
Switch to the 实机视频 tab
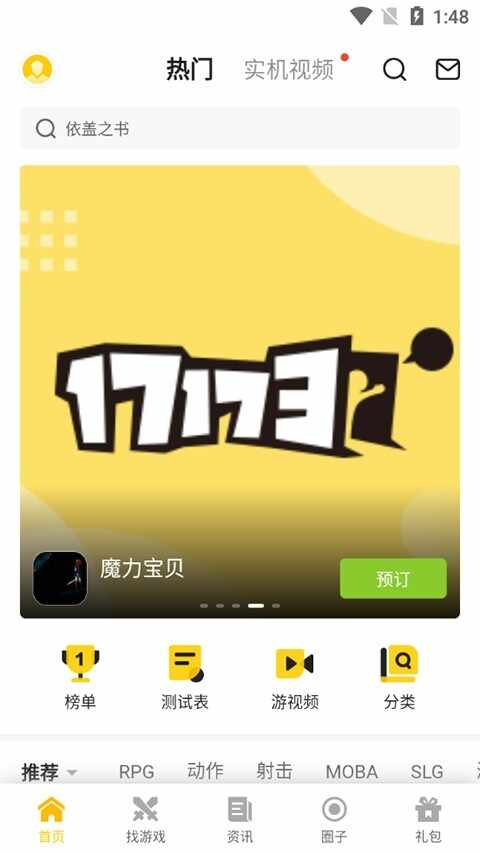[x=288, y=70]
